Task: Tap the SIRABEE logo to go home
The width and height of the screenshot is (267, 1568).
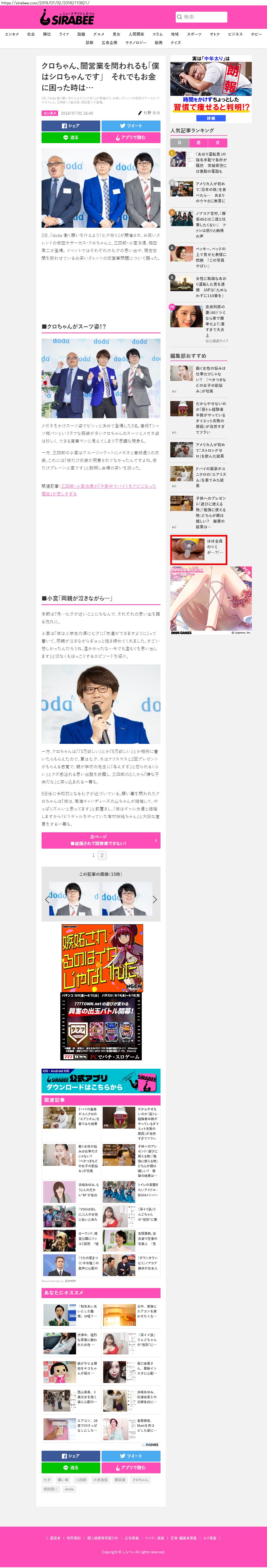Action: (67, 19)
